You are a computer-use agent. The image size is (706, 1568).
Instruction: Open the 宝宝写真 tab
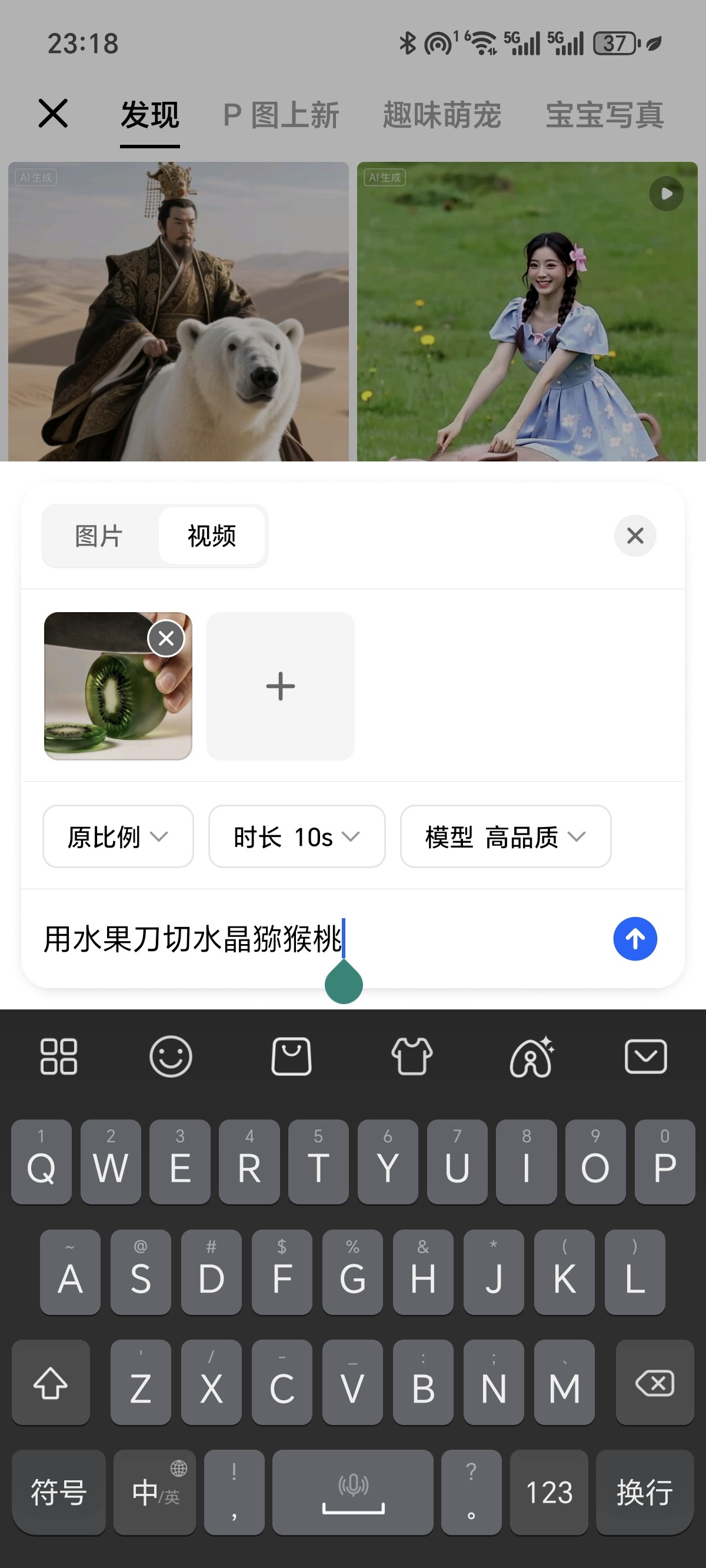[604, 115]
